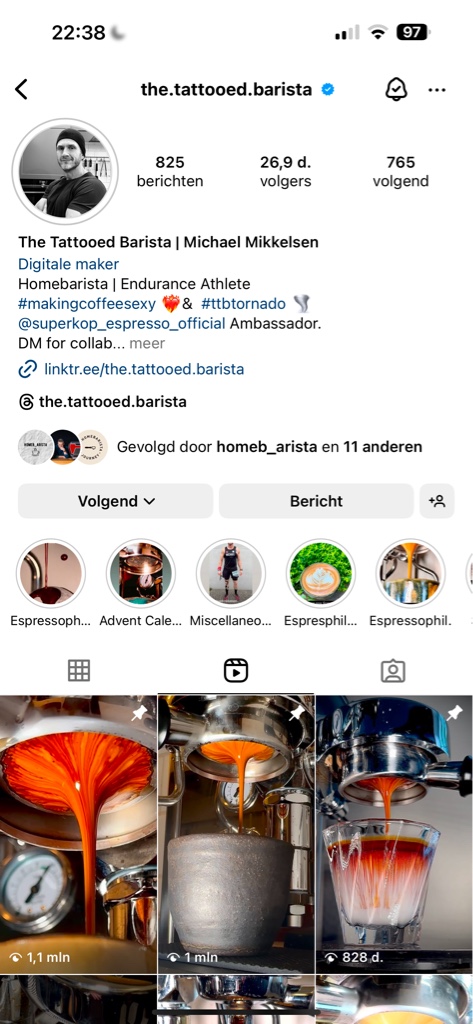This screenshot has width=473, height=1024.
Task: Open the notification bell for this profile
Action: point(396,89)
